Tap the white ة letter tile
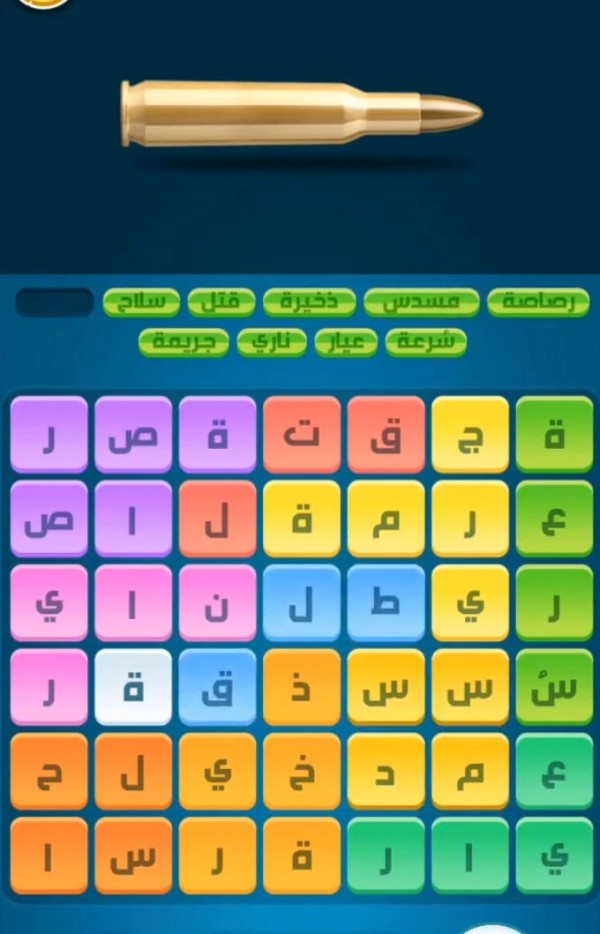This screenshot has height=934, width=600. tap(134, 687)
